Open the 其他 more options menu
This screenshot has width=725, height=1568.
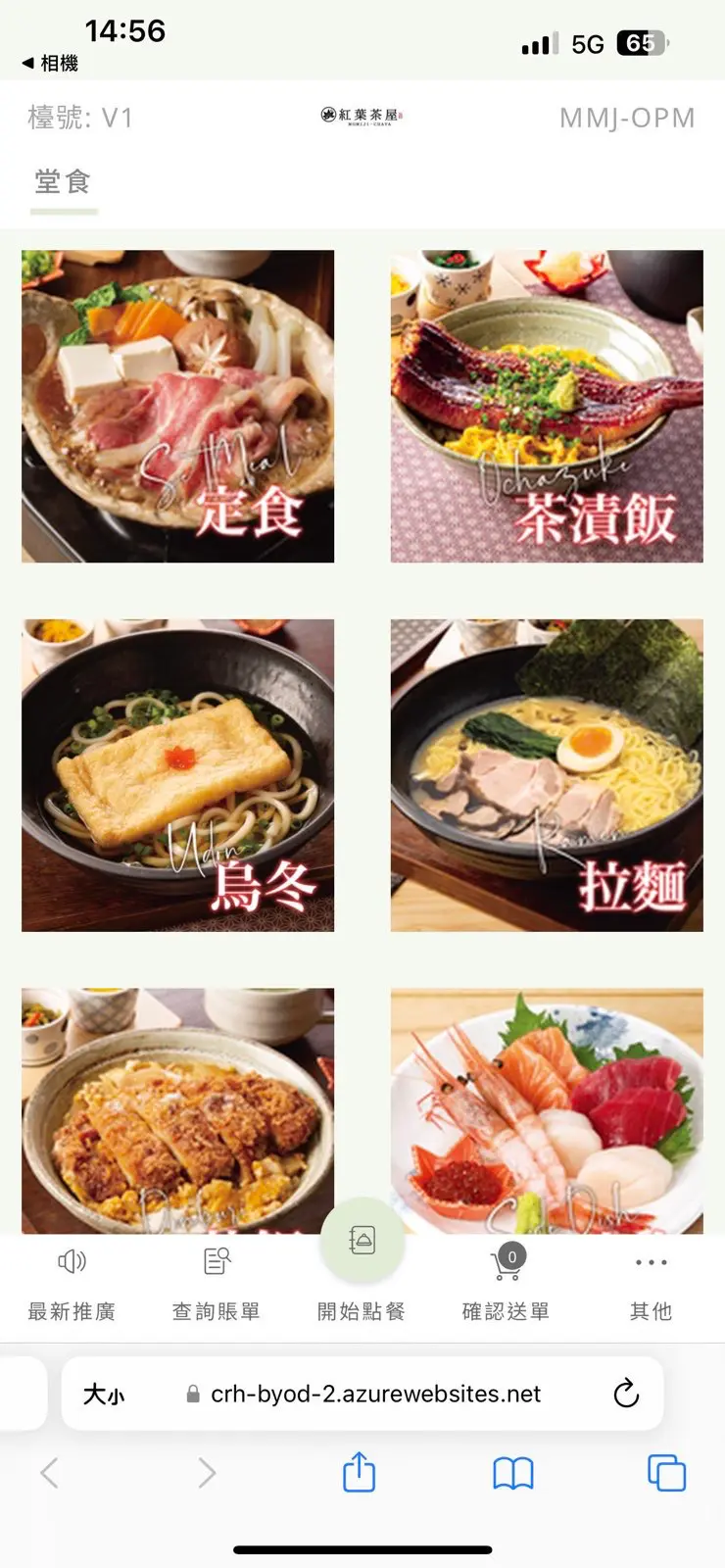(651, 1283)
